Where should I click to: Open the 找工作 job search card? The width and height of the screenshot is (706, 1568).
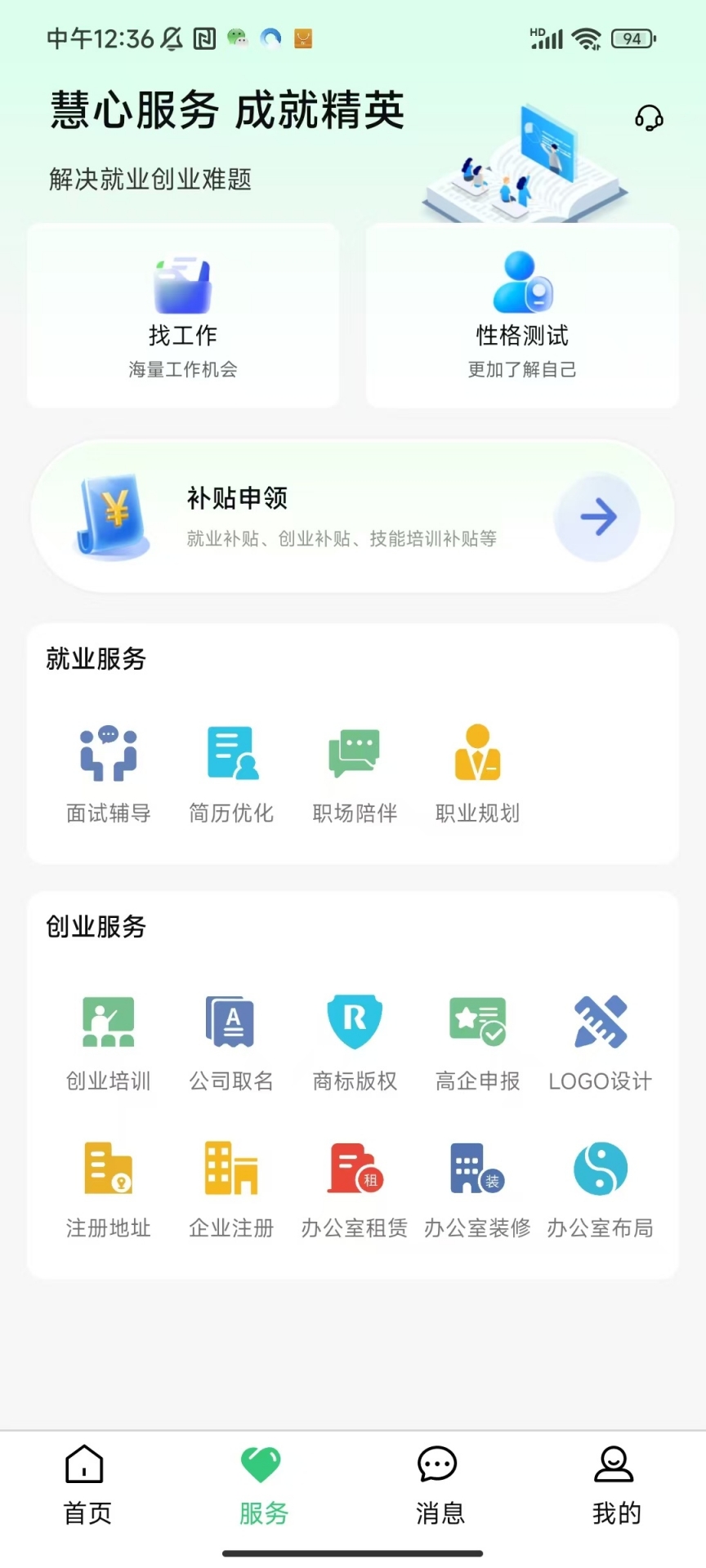182,314
